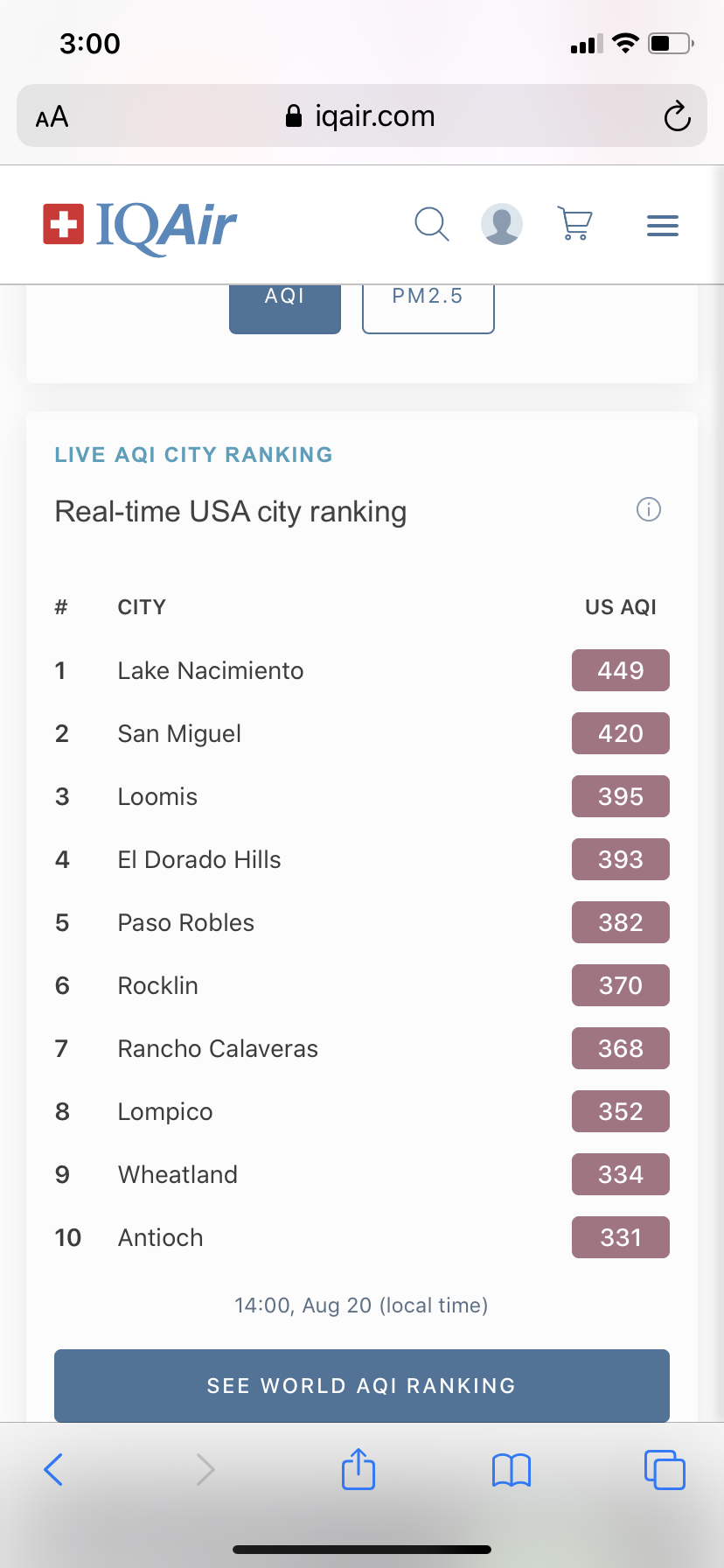This screenshot has height=1568, width=724.
Task: Open San Miguel air quality
Action: 179,734
